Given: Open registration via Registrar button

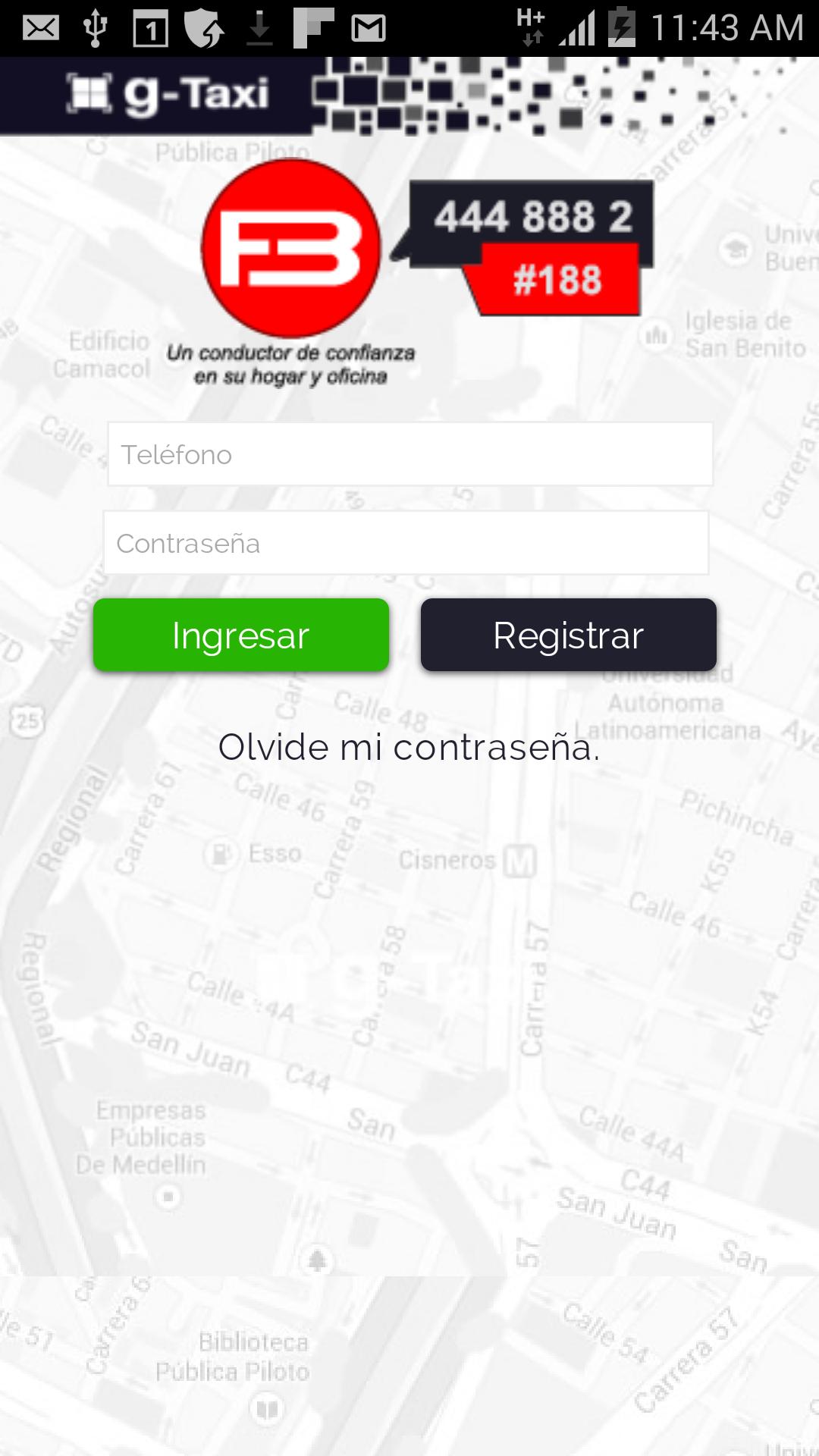Looking at the screenshot, I should 568,635.
